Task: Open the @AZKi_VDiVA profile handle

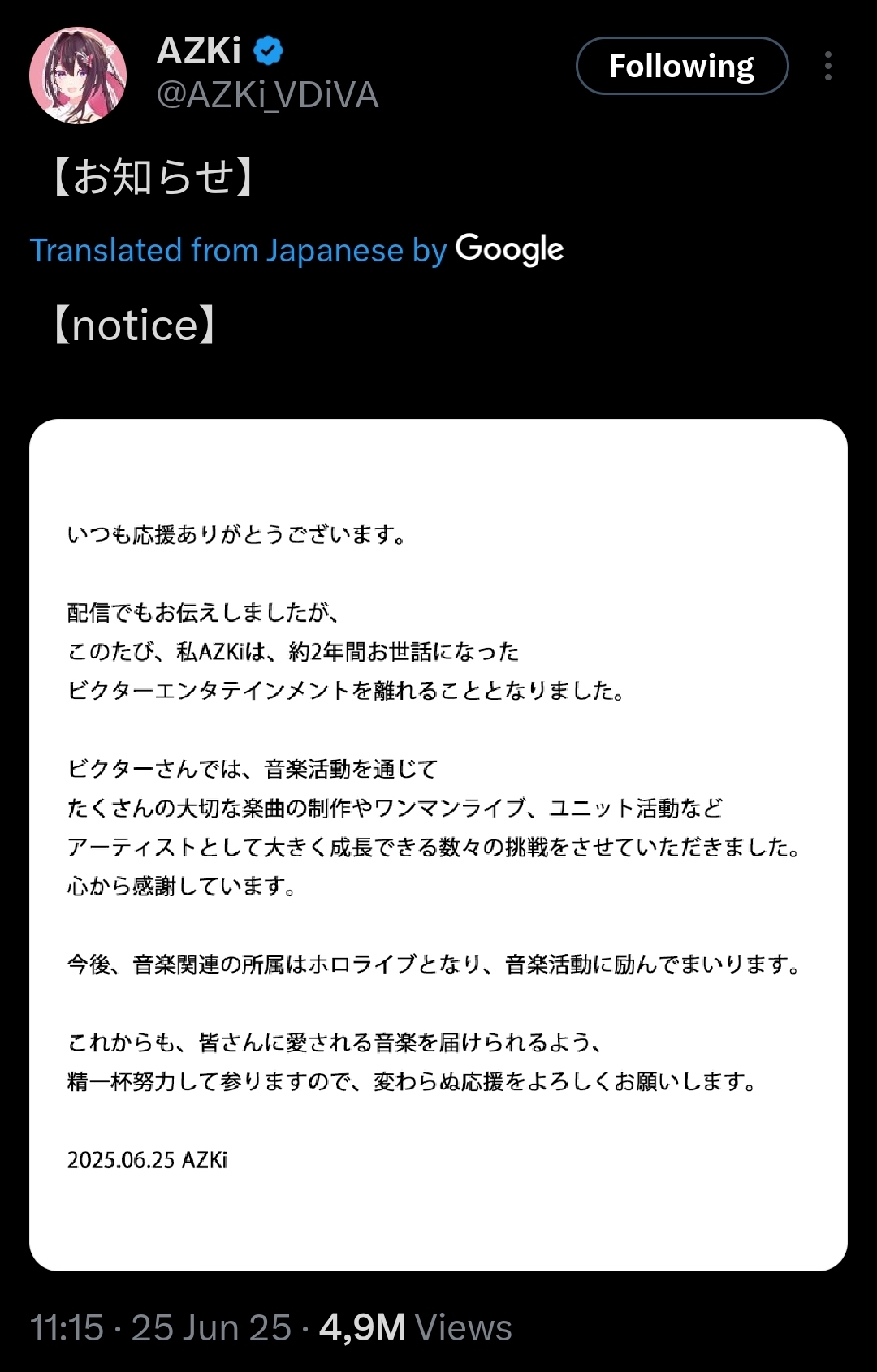Action: 267,95
